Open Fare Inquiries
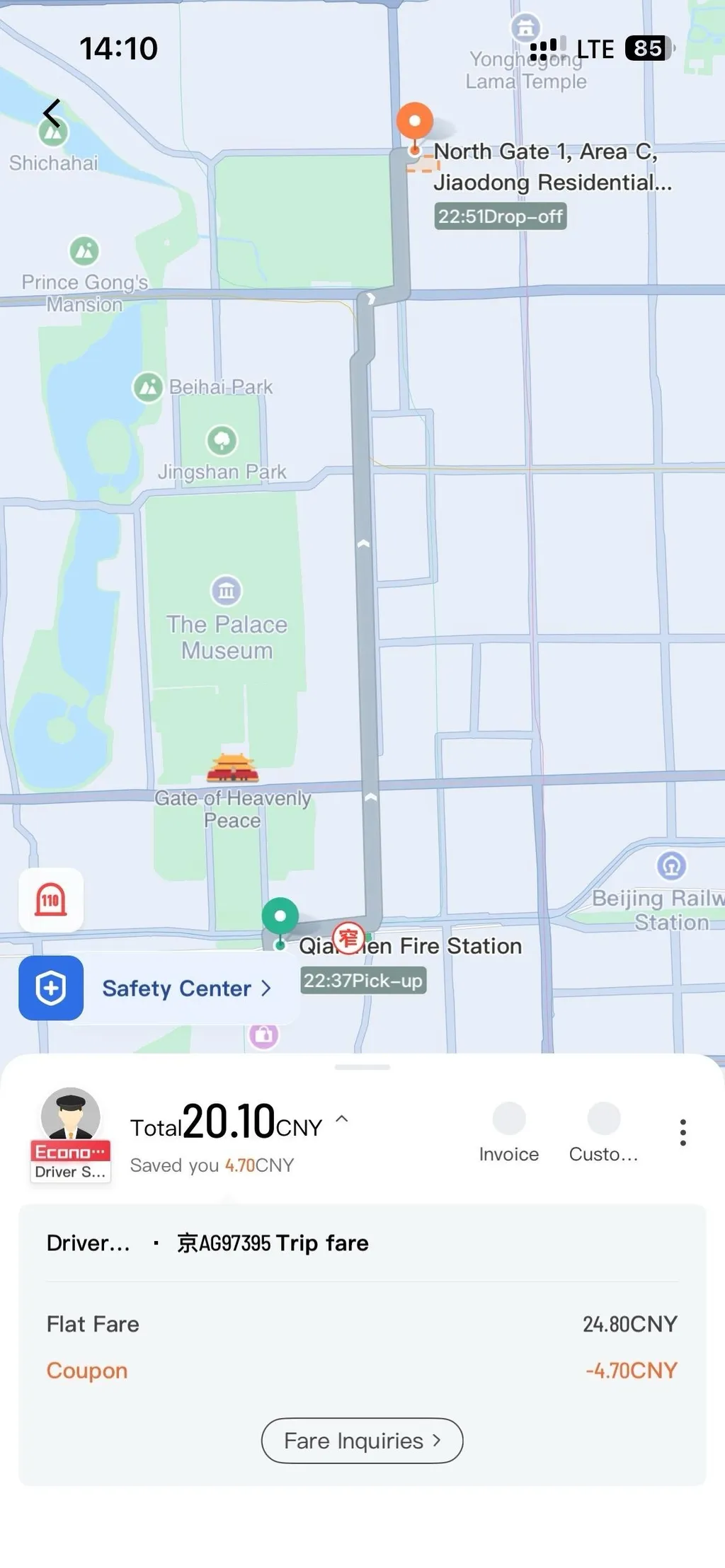This screenshot has height=1568, width=725. (x=362, y=1441)
